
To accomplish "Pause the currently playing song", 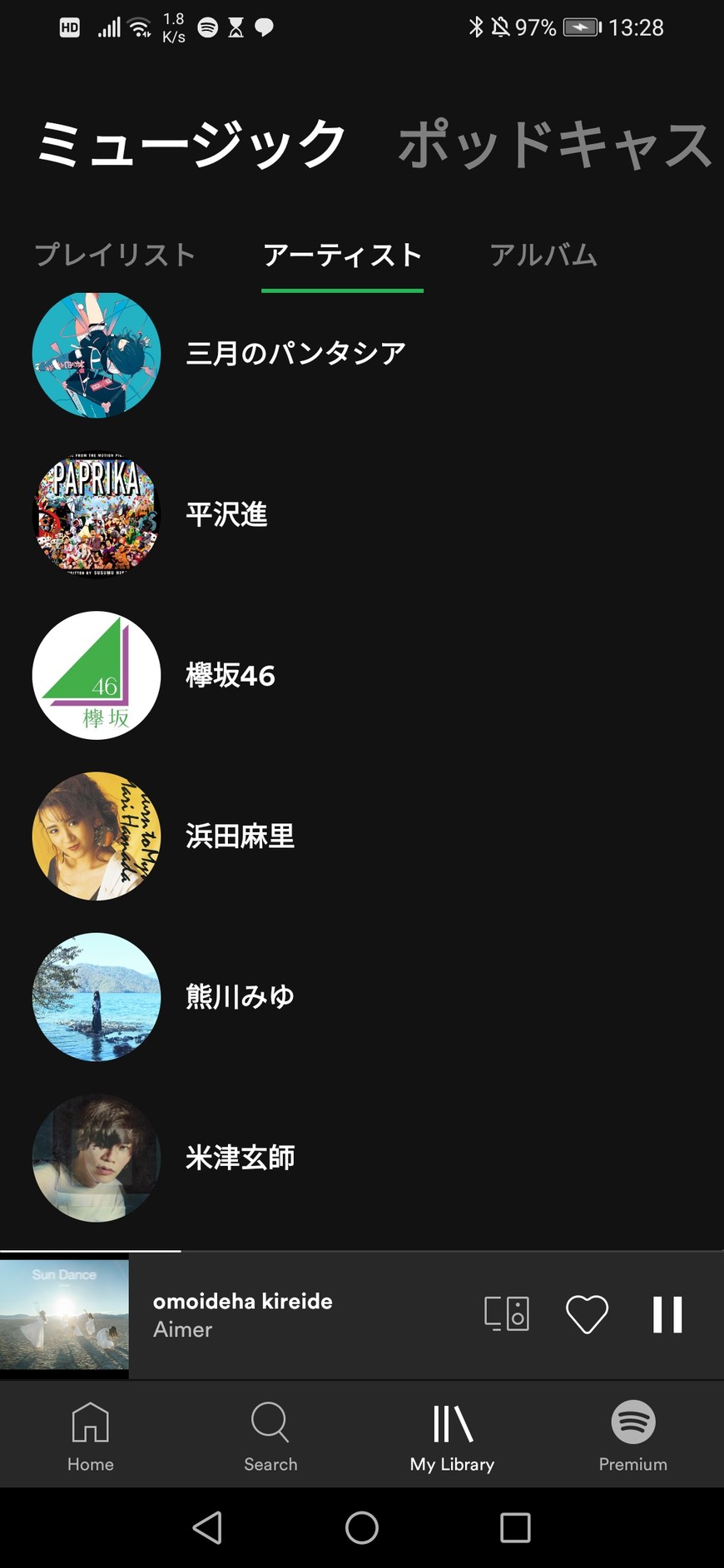I will (667, 1315).
